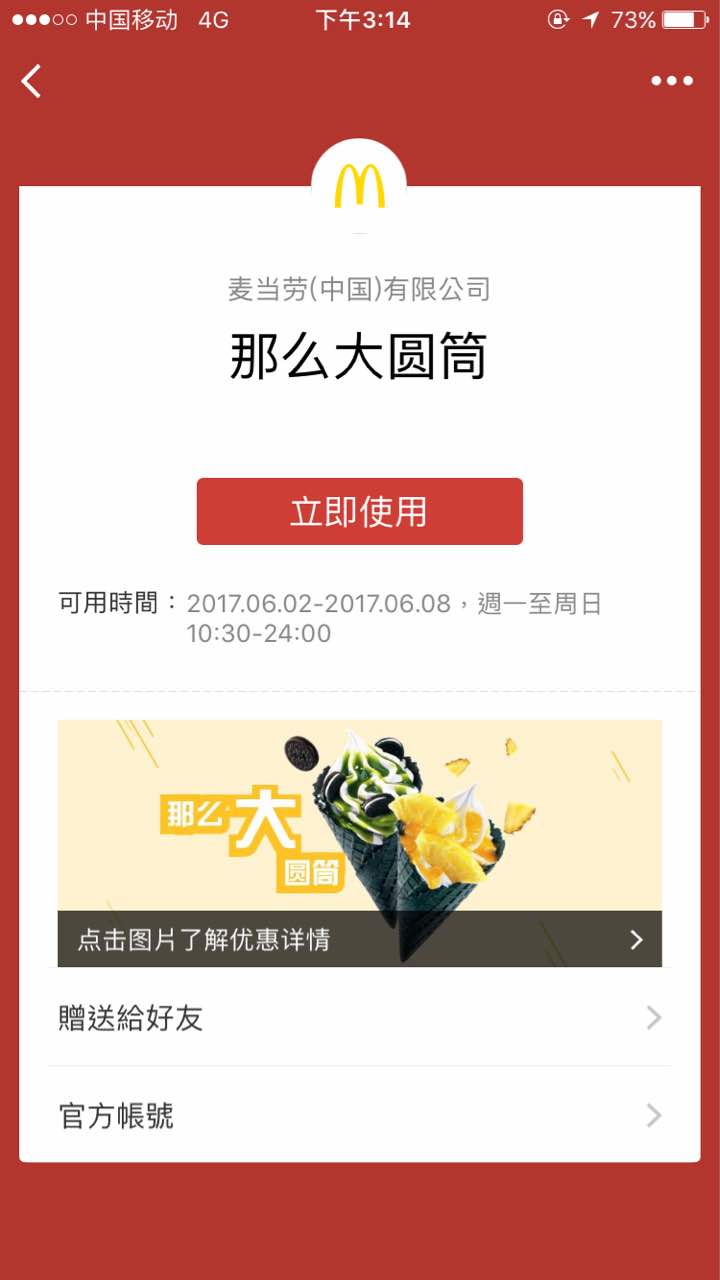Open the 那么大圆筒 promo image for details
Viewport: 720px width, 1280px height.
pyautogui.click(x=359, y=843)
